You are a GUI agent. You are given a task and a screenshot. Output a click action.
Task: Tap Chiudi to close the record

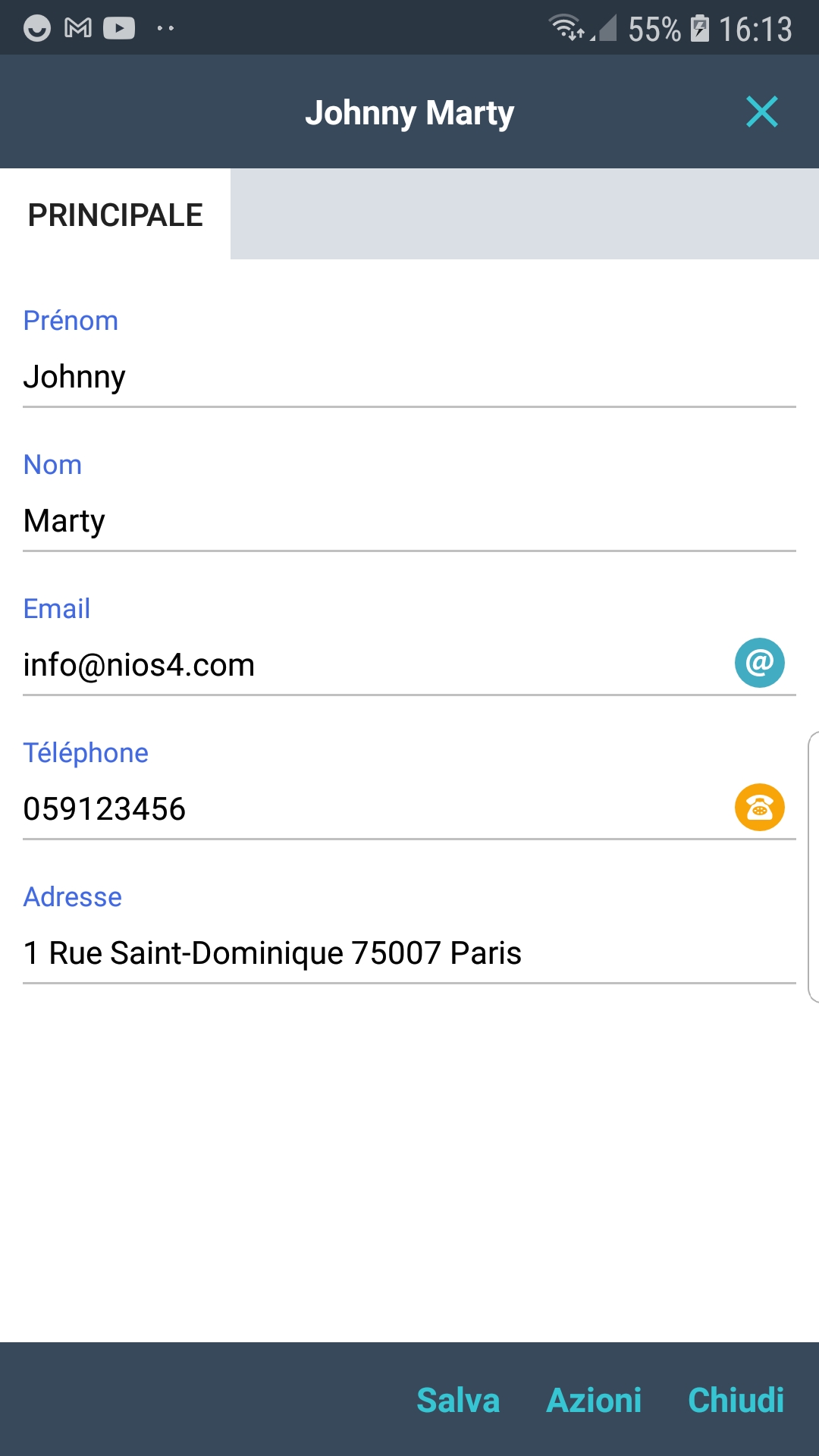point(736,1400)
